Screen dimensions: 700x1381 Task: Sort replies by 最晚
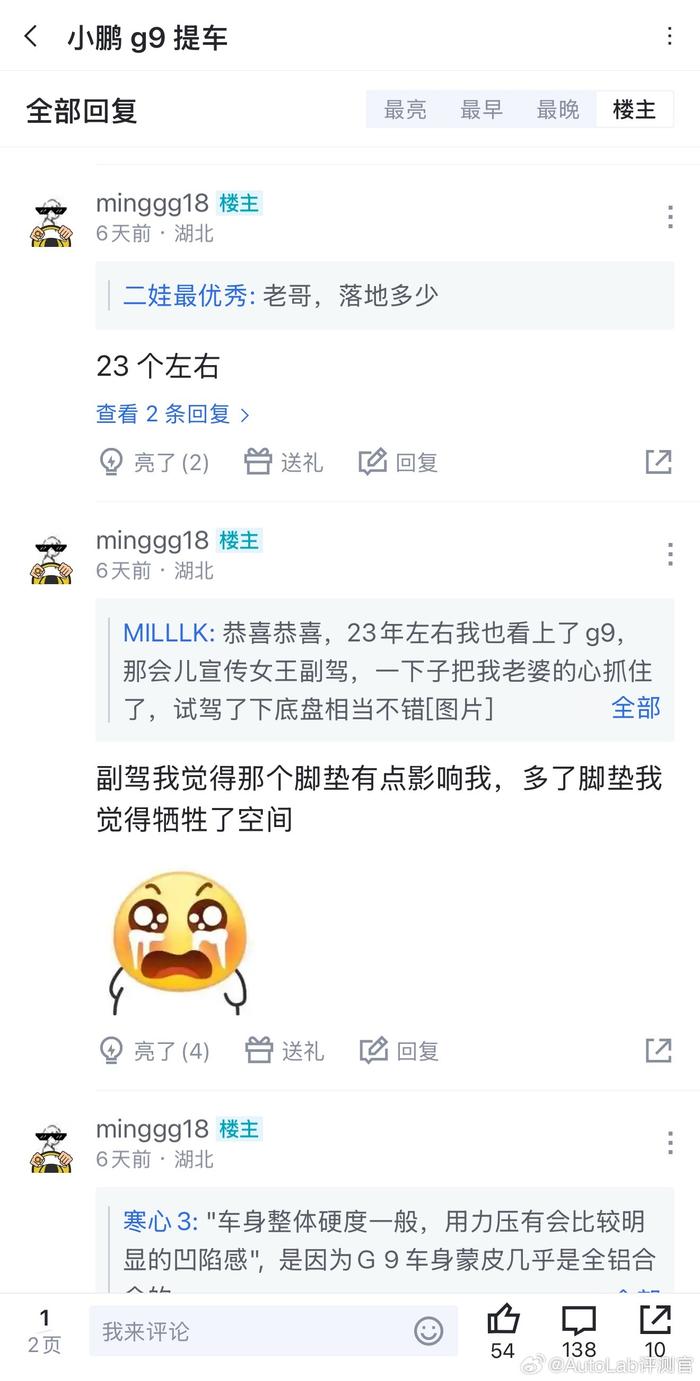tap(557, 110)
